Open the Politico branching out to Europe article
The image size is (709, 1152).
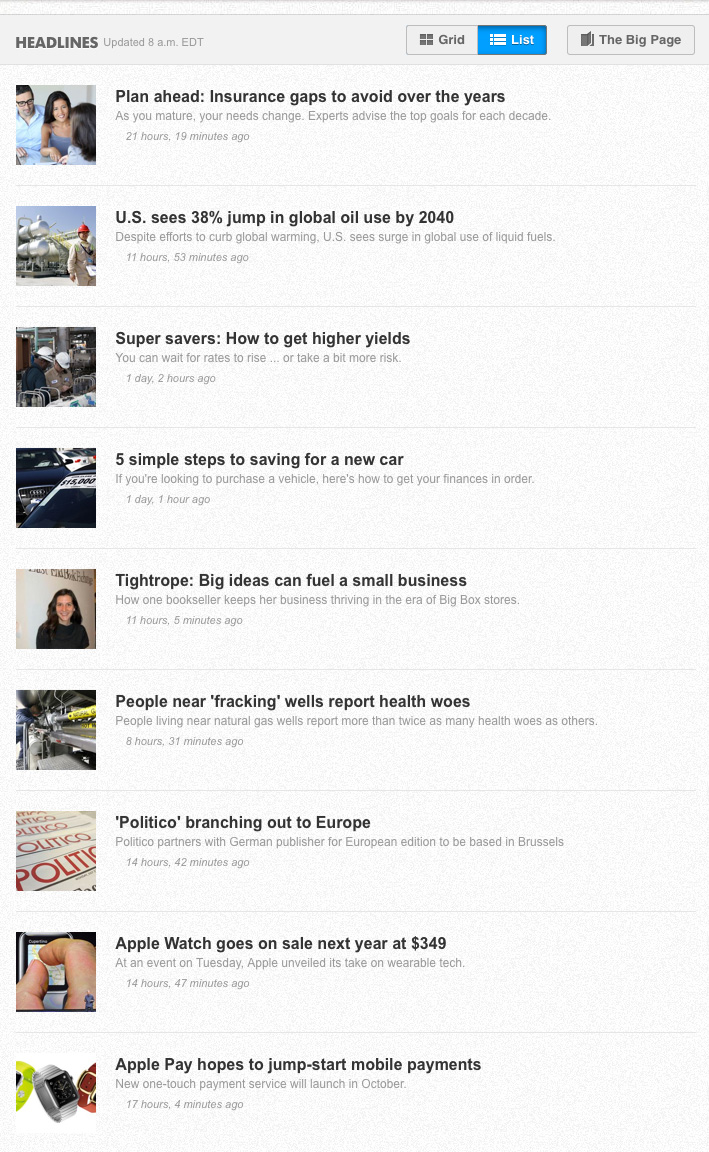click(x=242, y=823)
